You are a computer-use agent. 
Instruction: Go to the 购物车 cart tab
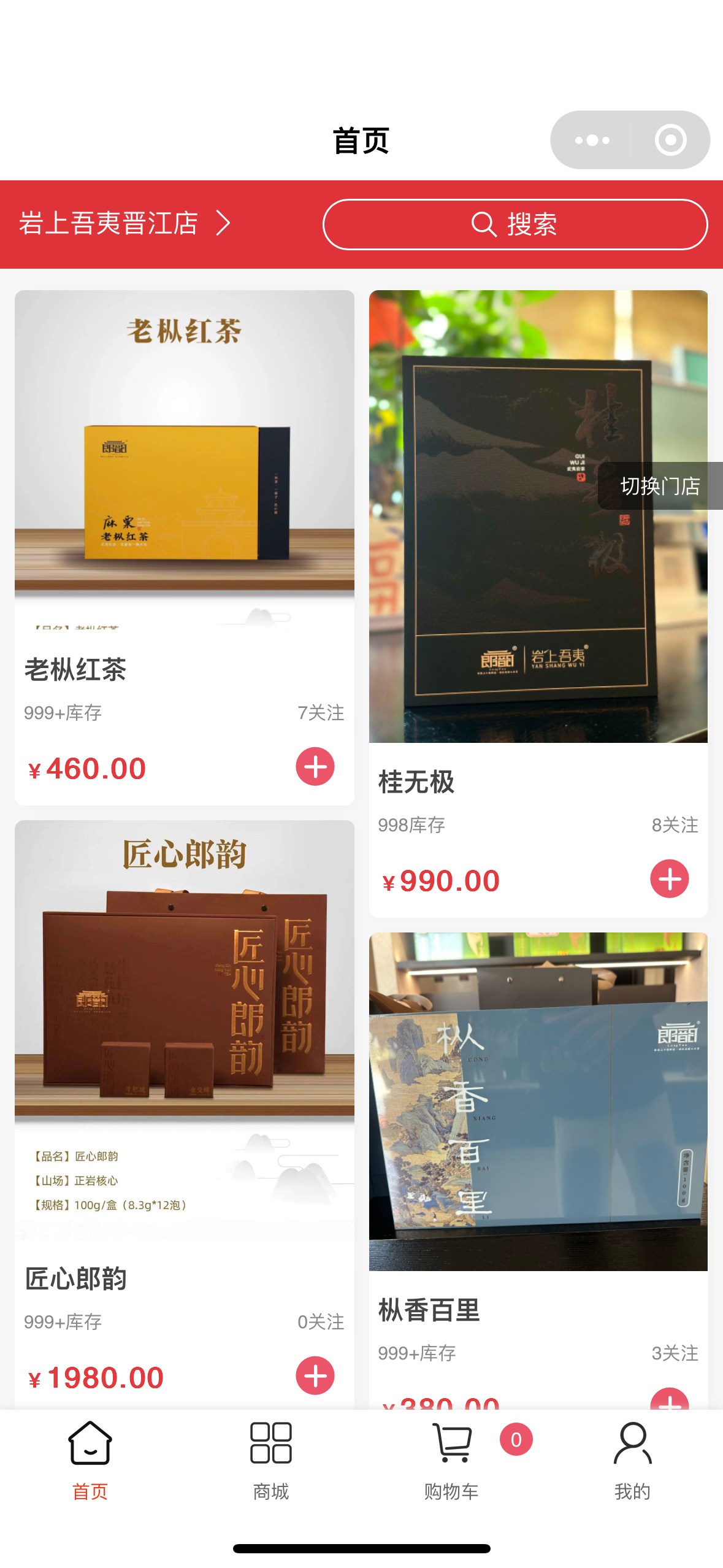click(x=451, y=1461)
